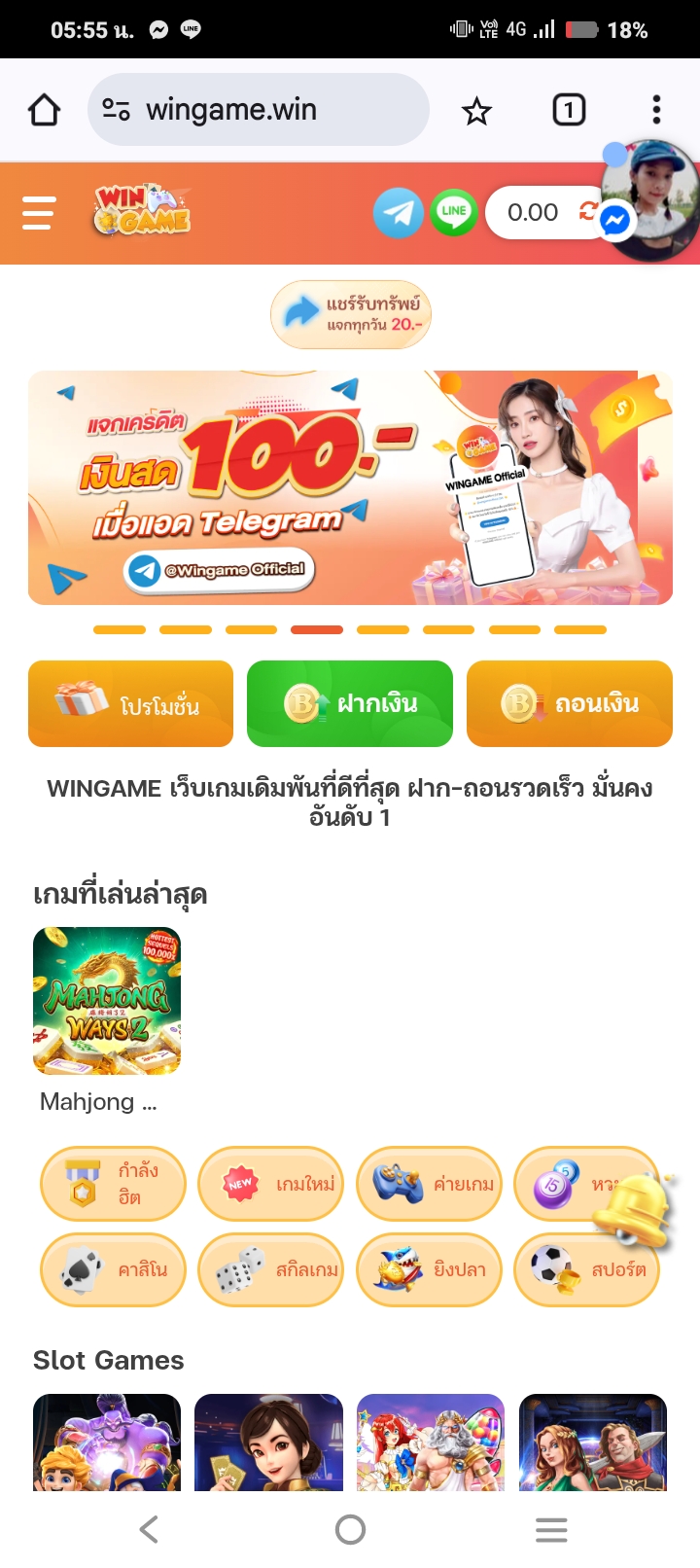Tap the wingame.win address bar
Image resolution: width=700 pixels, height=1568 pixels.
259,110
